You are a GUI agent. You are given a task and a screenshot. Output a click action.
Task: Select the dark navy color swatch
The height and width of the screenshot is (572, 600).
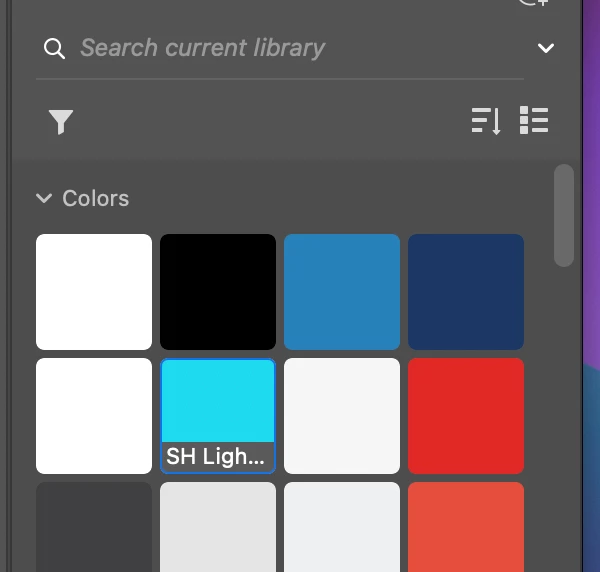click(x=466, y=292)
